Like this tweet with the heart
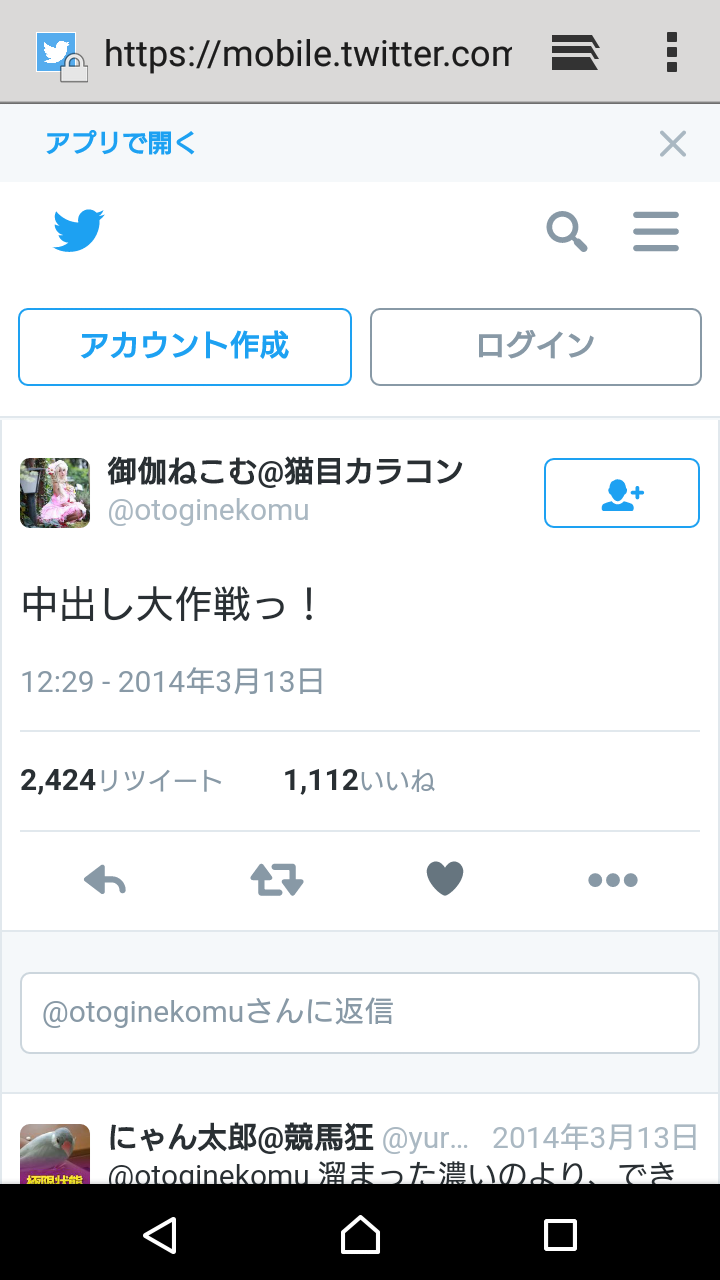This screenshot has width=720, height=1280. pos(445,880)
